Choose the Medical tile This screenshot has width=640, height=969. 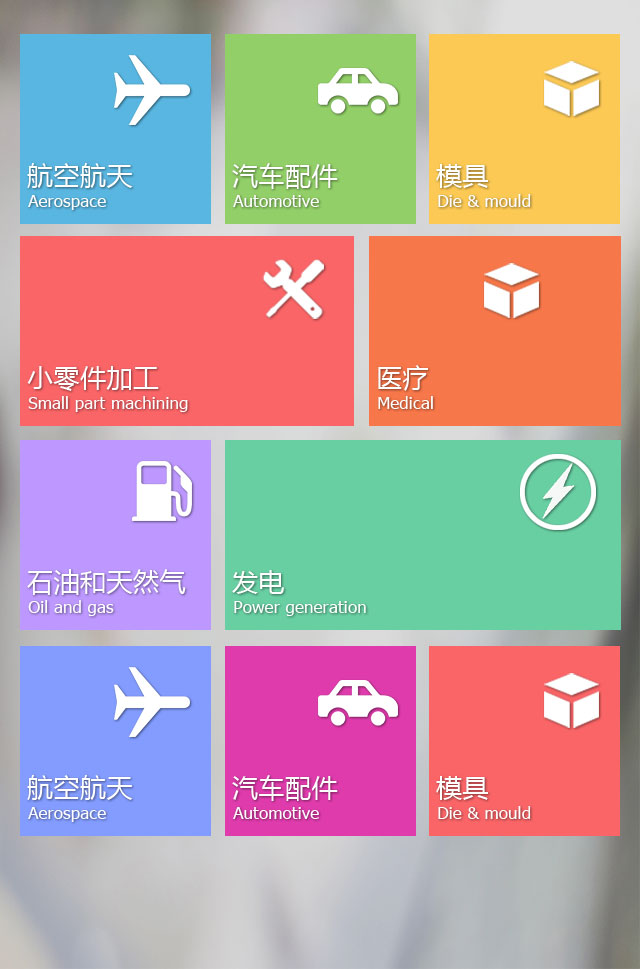pos(494,331)
